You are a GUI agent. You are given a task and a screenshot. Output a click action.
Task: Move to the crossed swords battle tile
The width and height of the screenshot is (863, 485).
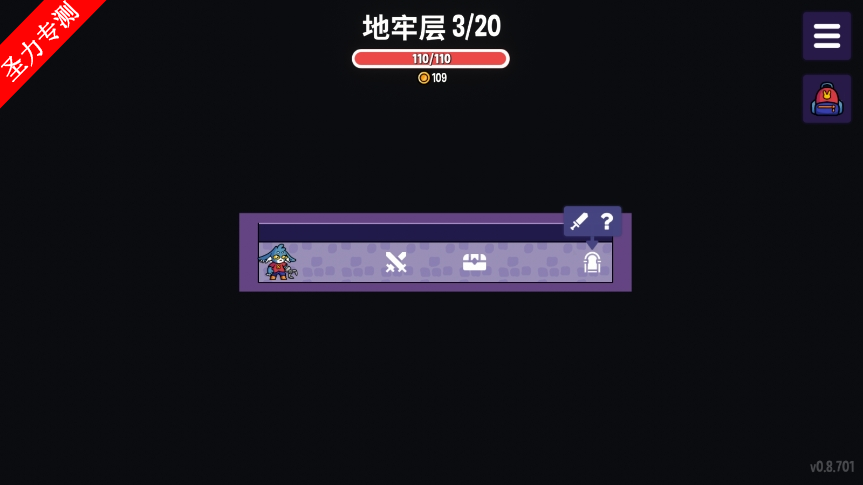[x=396, y=262]
